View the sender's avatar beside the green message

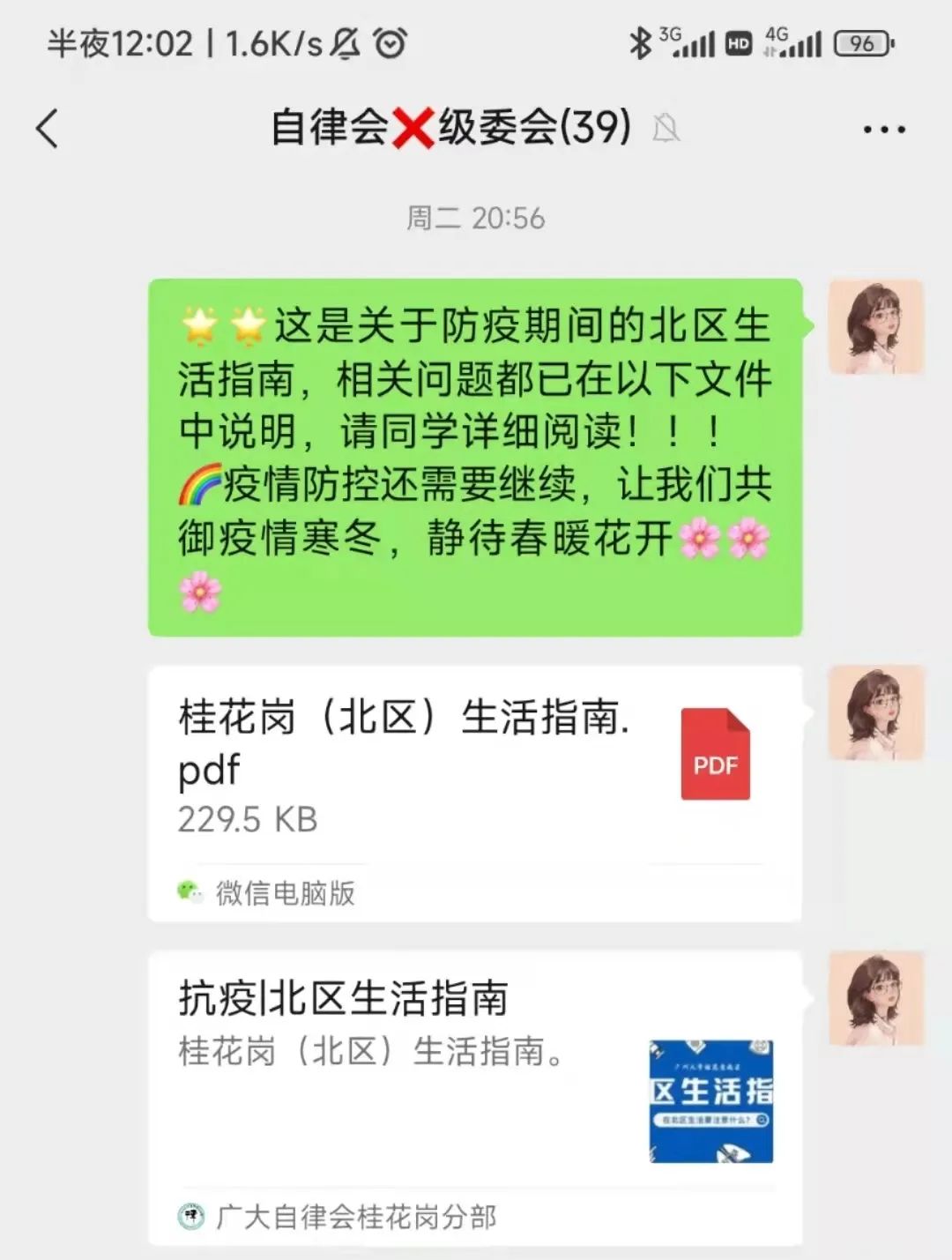pyautogui.click(x=875, y=327)
